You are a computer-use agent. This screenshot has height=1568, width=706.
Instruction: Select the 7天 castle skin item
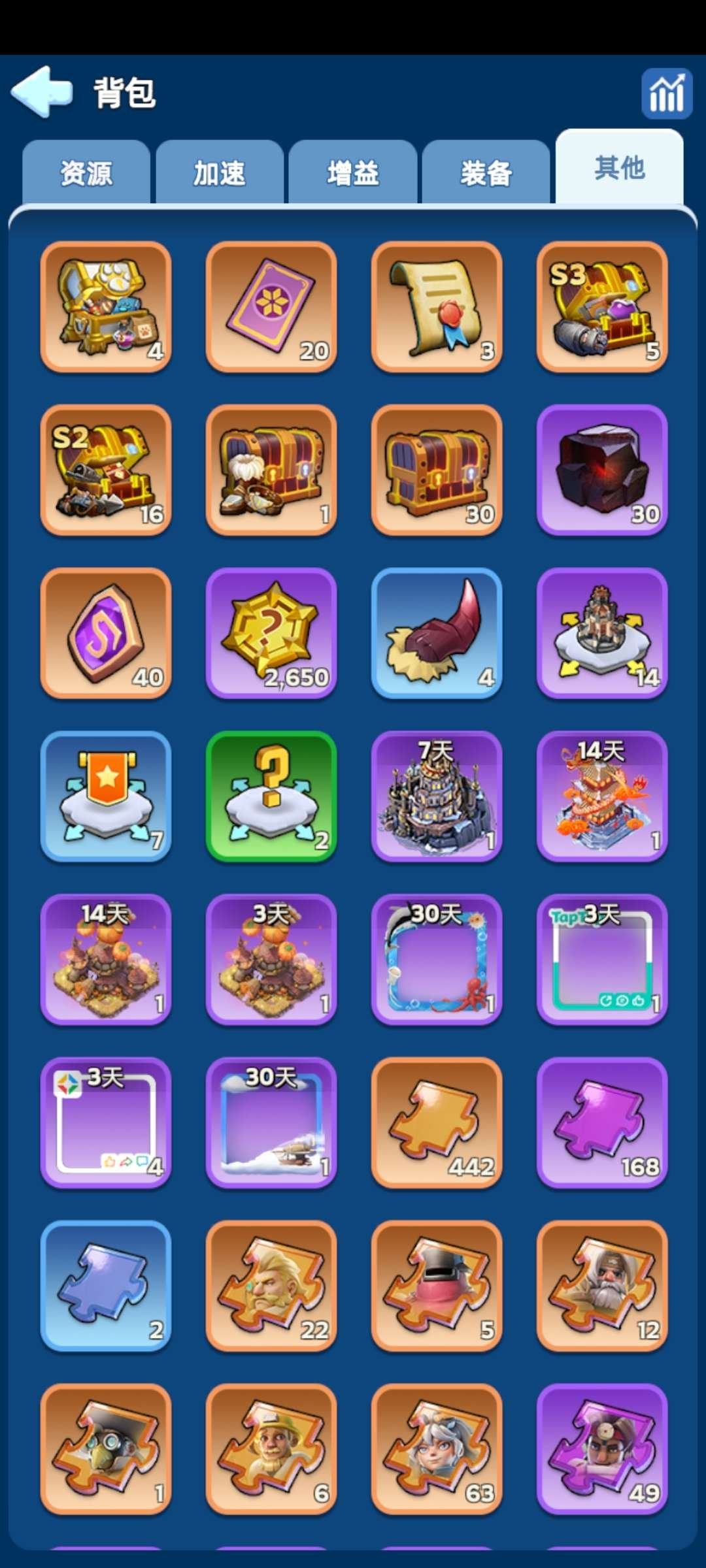click(437, 796)
